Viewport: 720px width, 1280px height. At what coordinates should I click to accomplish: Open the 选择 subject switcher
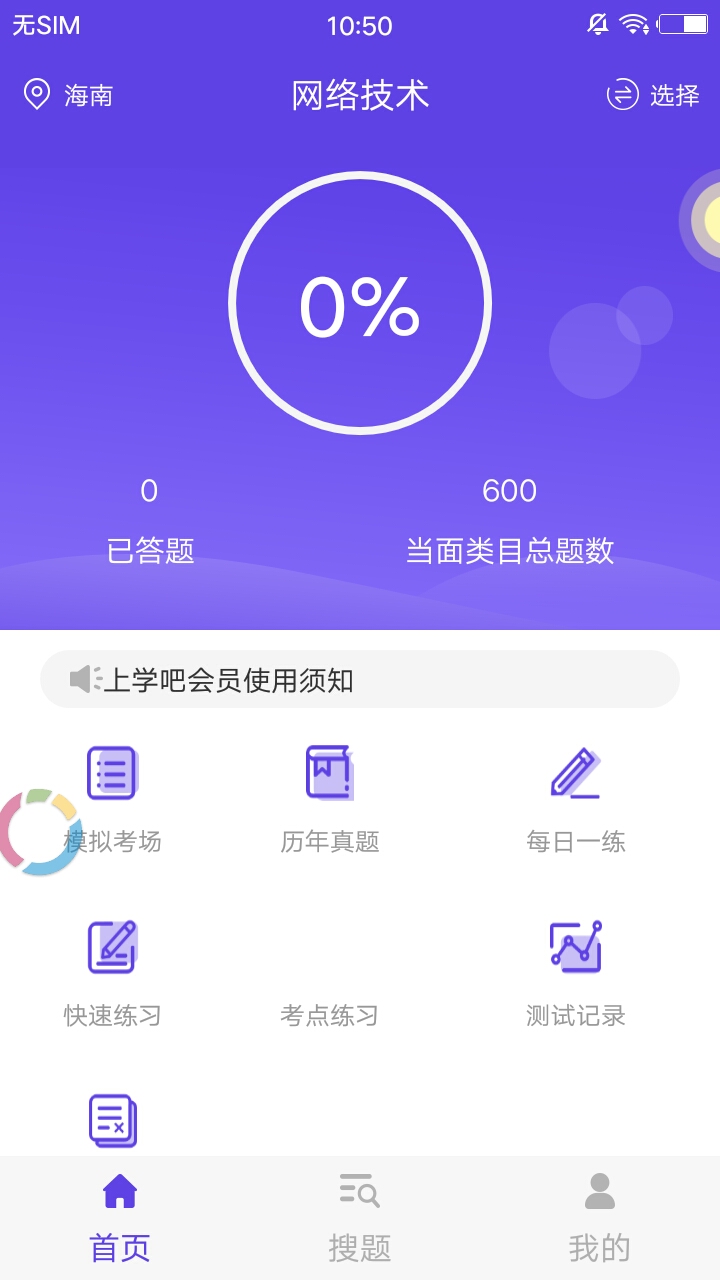tap(653, 95)
